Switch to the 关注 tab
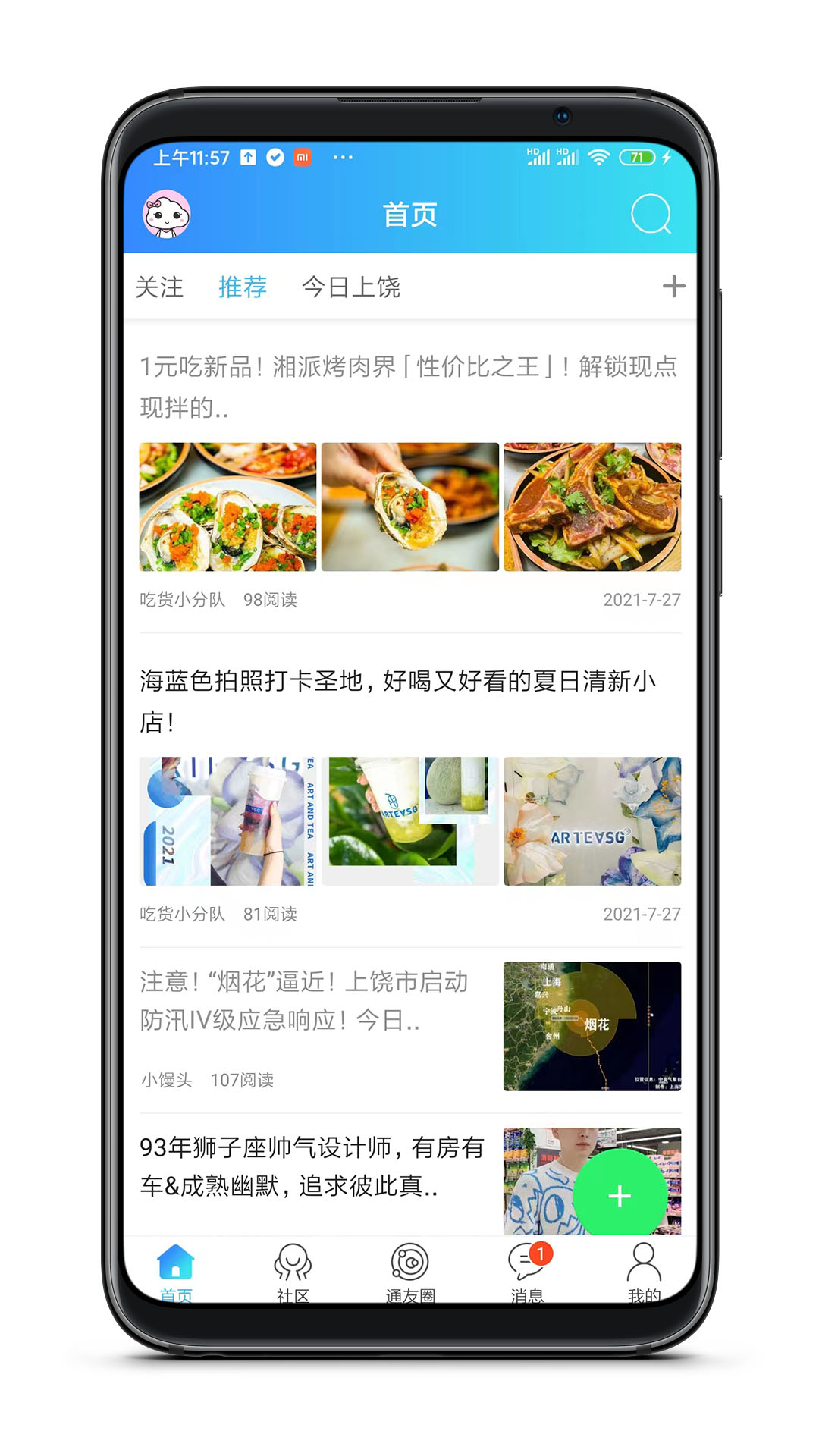The image size is (819, 1456). tap(159, 287)
